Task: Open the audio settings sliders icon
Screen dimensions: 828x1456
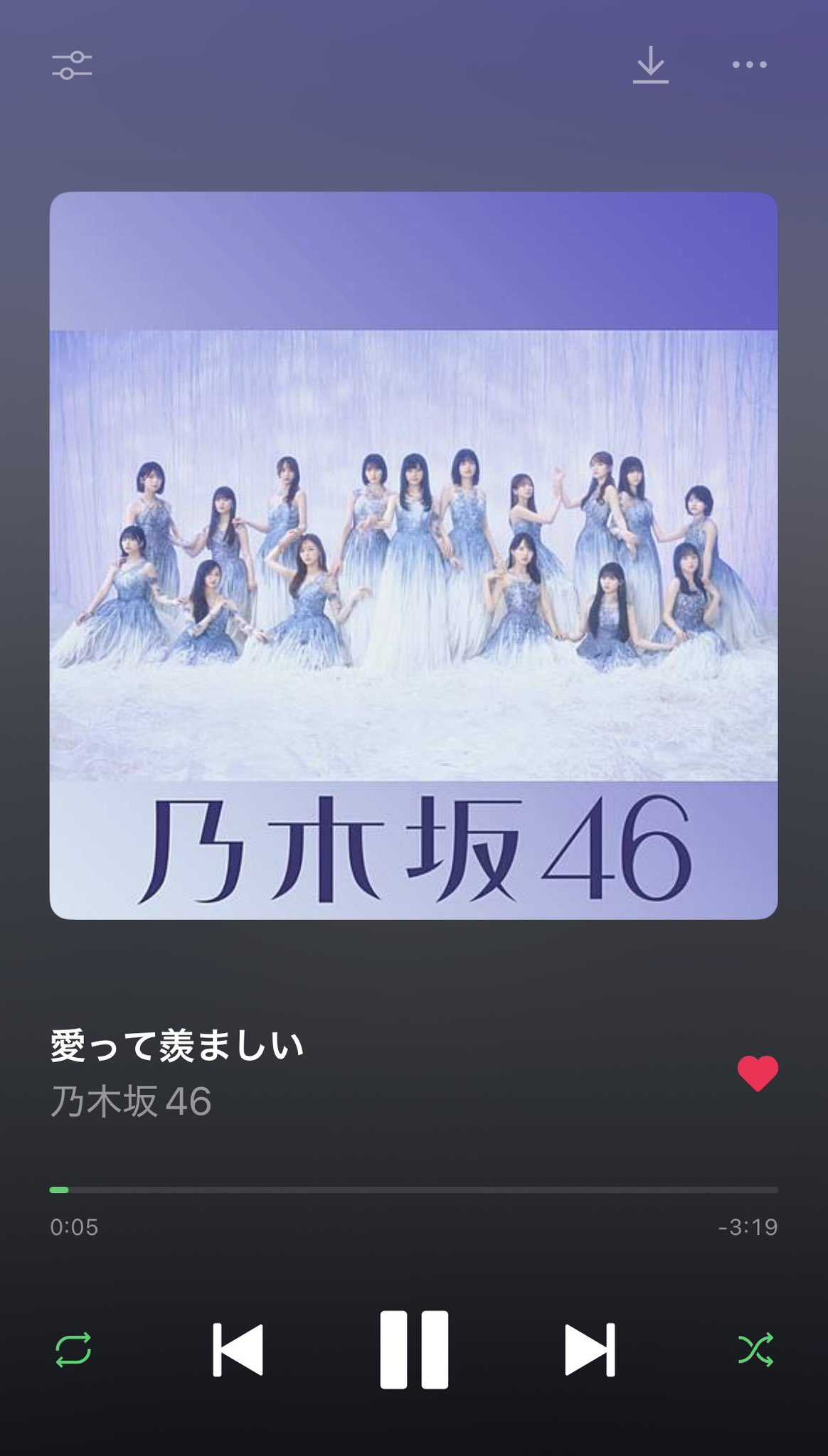Action: 72,65
